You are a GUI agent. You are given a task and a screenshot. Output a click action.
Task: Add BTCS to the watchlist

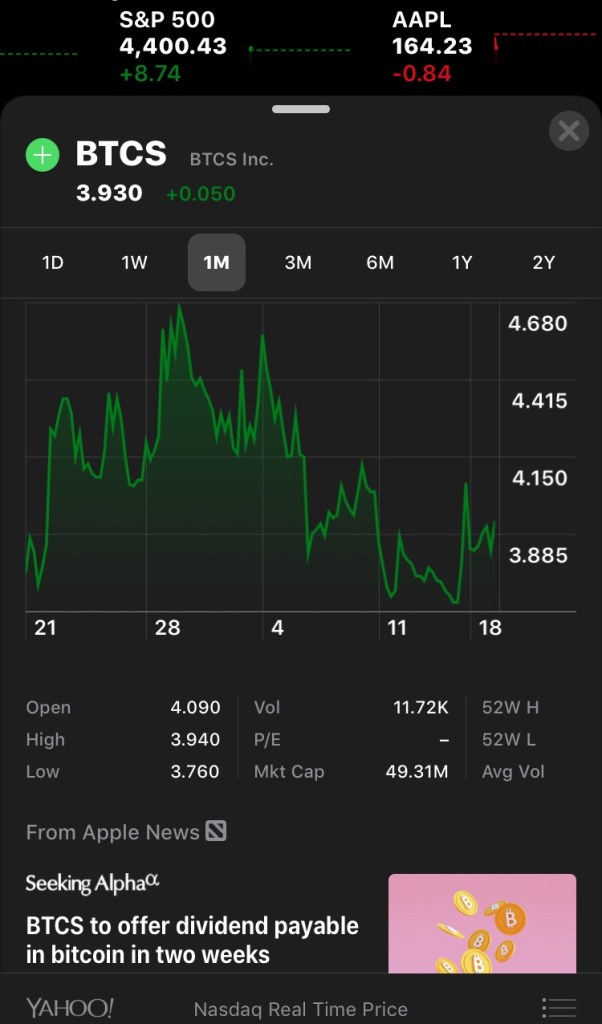tap(42, 155)
